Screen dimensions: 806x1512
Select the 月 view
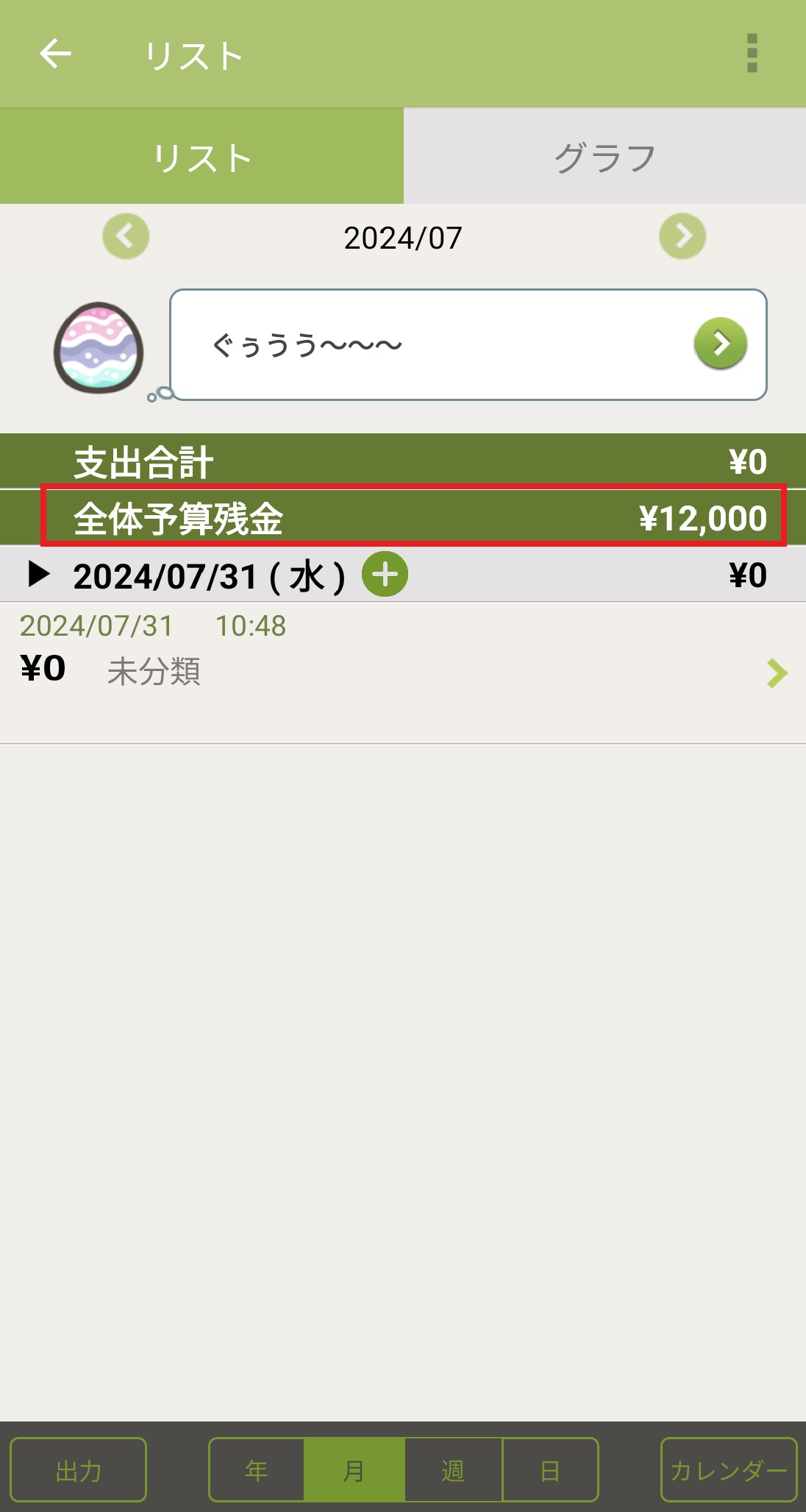pos(354,1469)
